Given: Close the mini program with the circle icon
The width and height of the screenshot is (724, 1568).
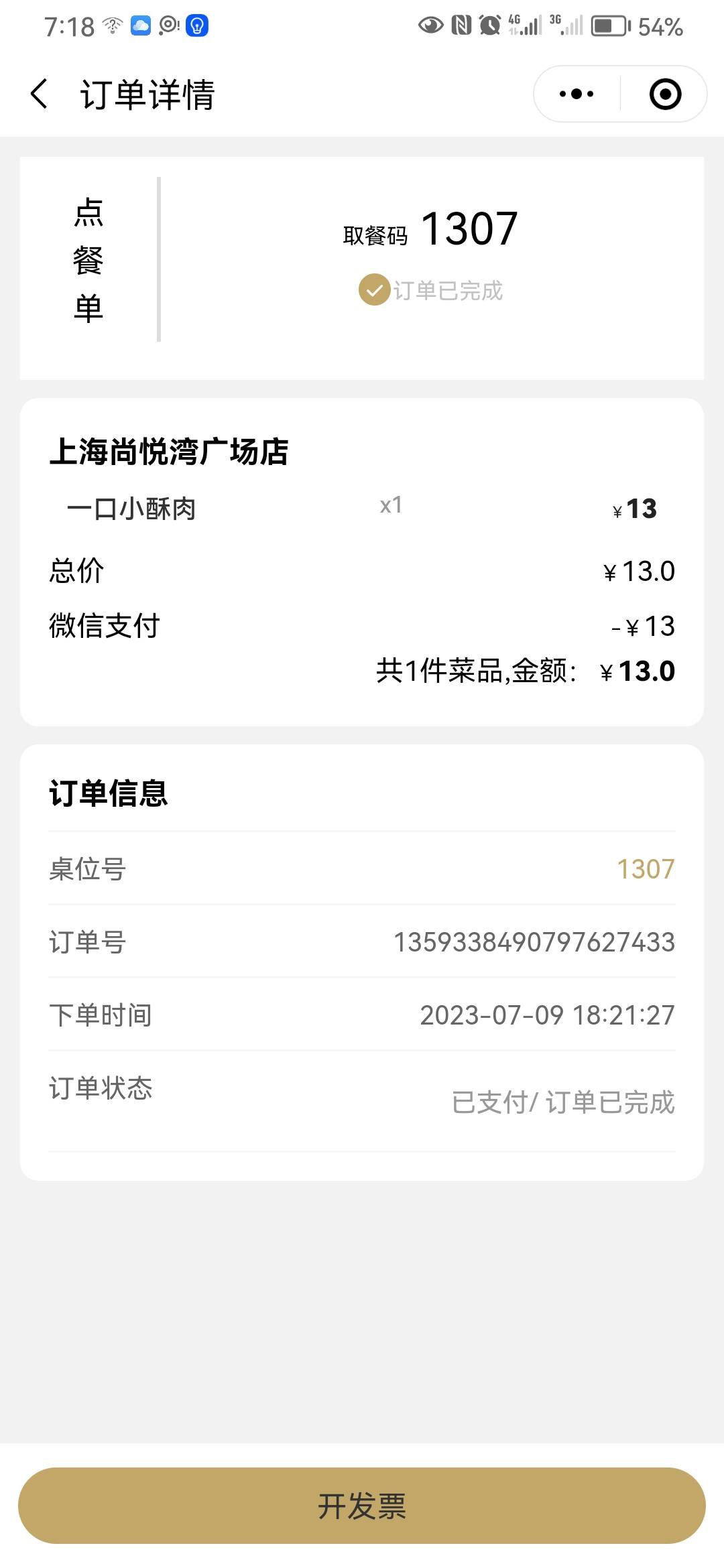Looking at the screenshot, I should point(665,94).
